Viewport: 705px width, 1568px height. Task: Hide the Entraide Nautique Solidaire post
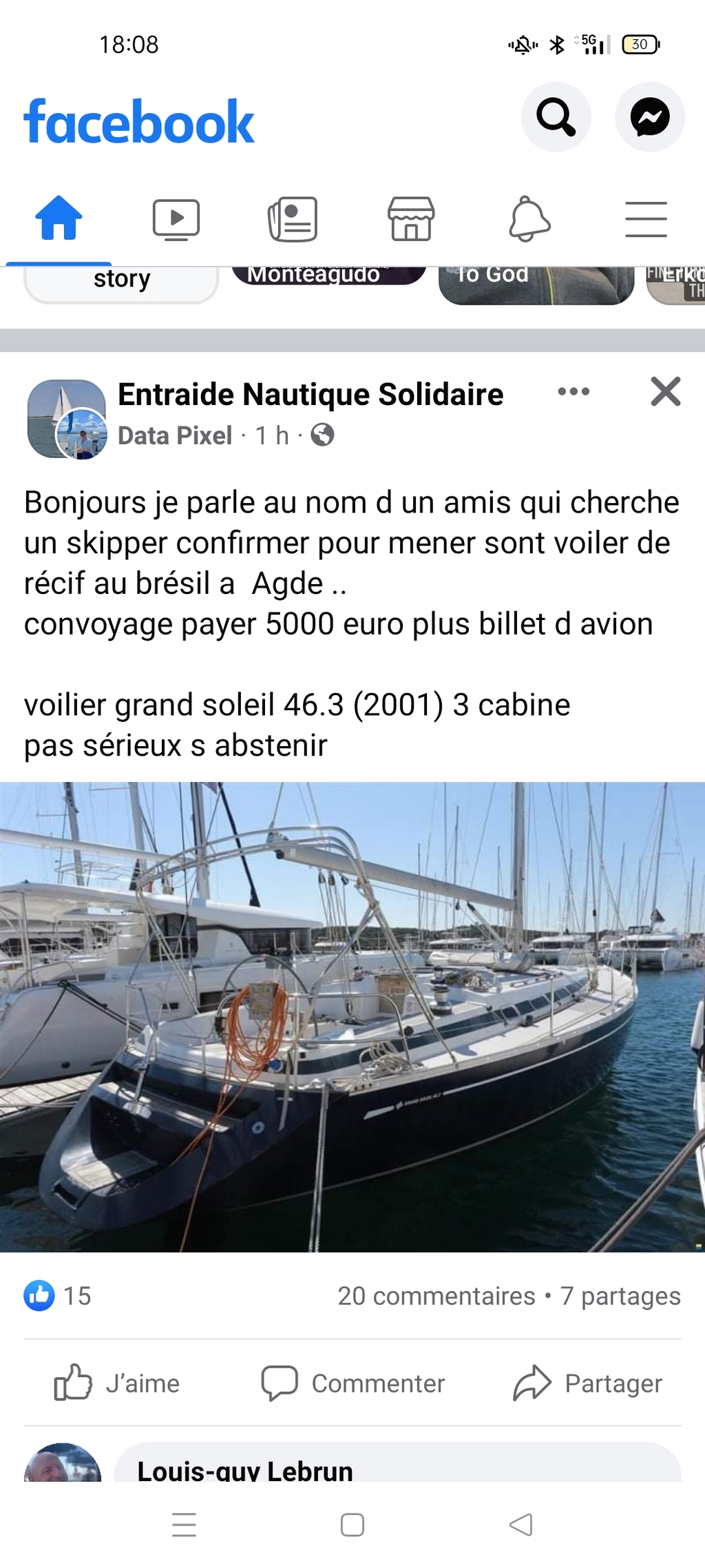point(666,392)
